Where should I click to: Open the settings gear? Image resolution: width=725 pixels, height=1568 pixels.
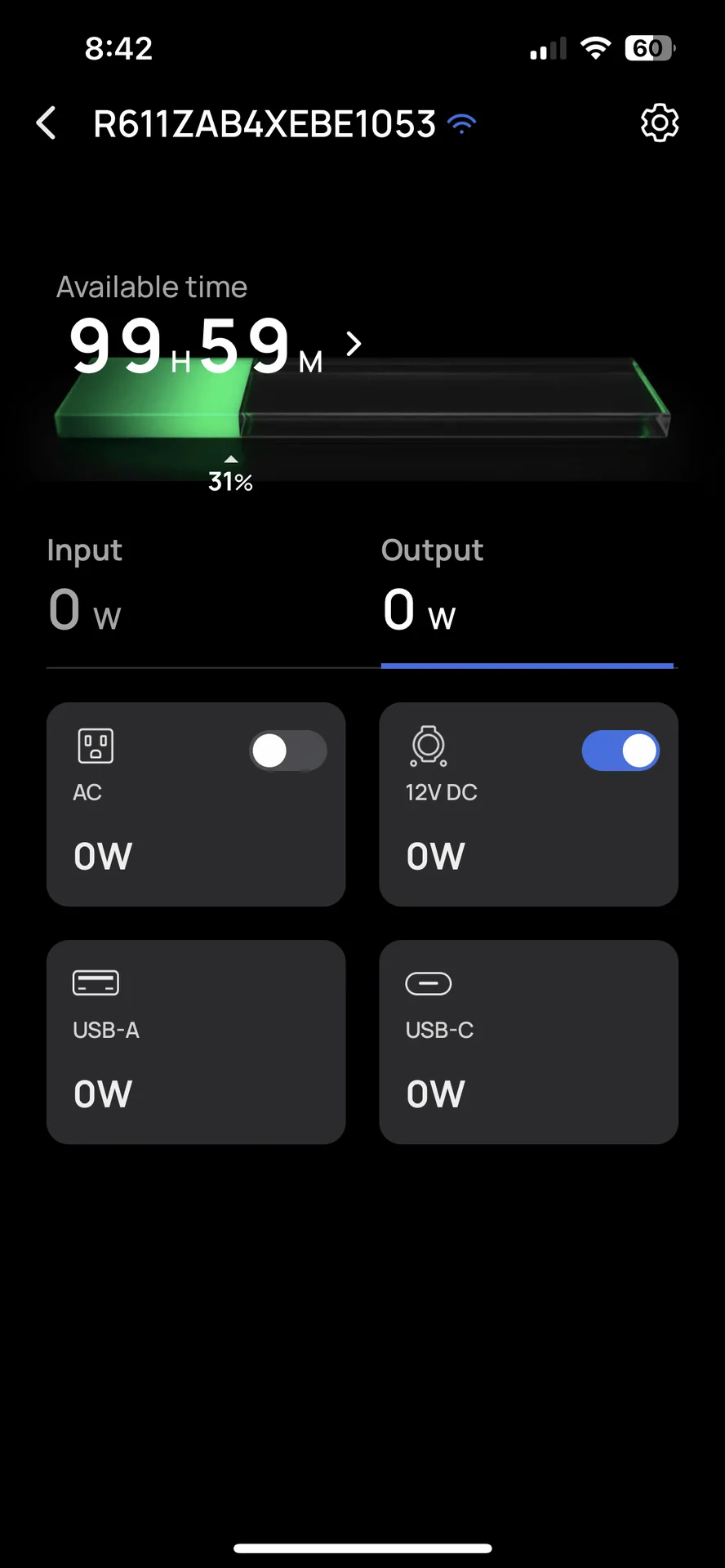(x=659, y=123)
